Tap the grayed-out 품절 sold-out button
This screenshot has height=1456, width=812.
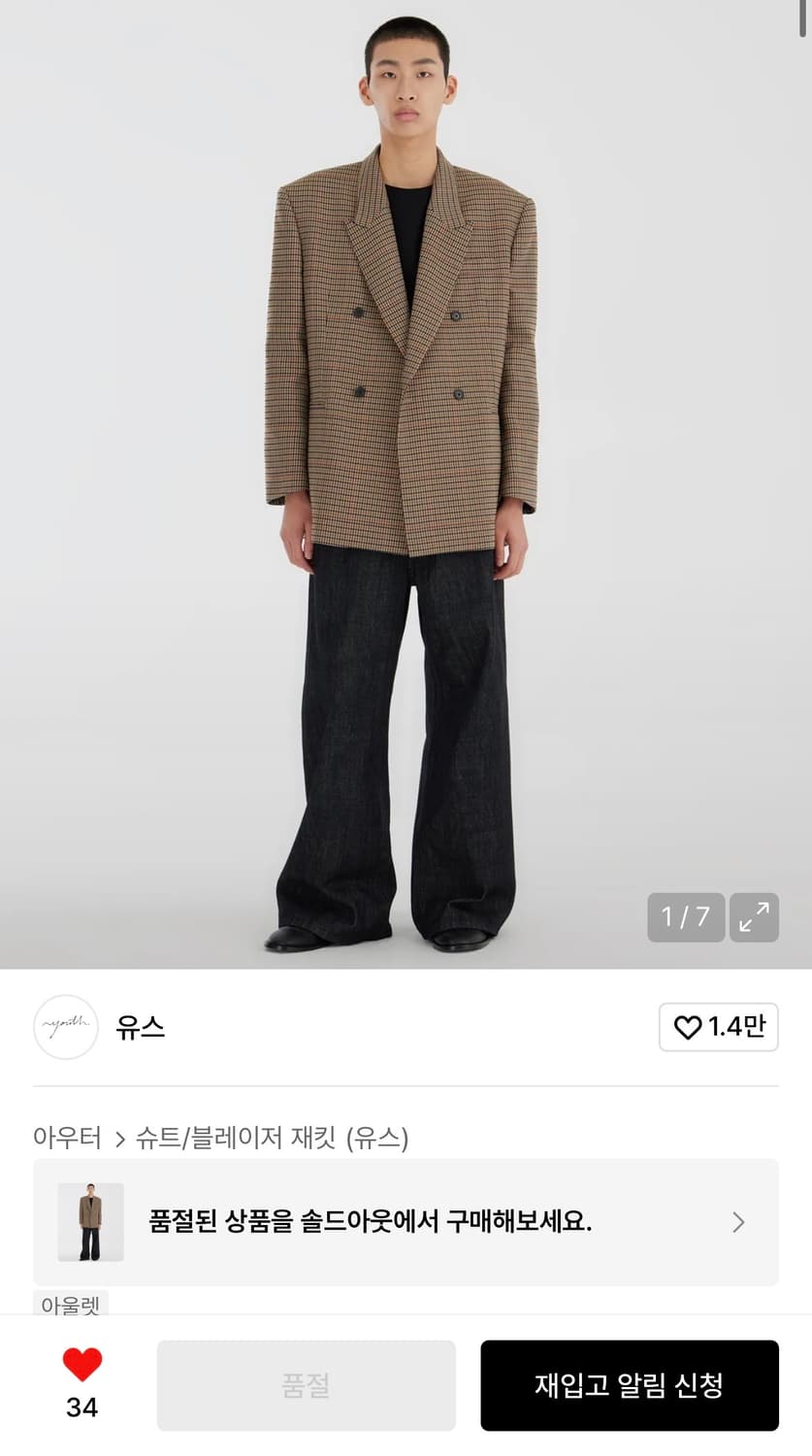pyautogui.click(x=306, y=1385)
